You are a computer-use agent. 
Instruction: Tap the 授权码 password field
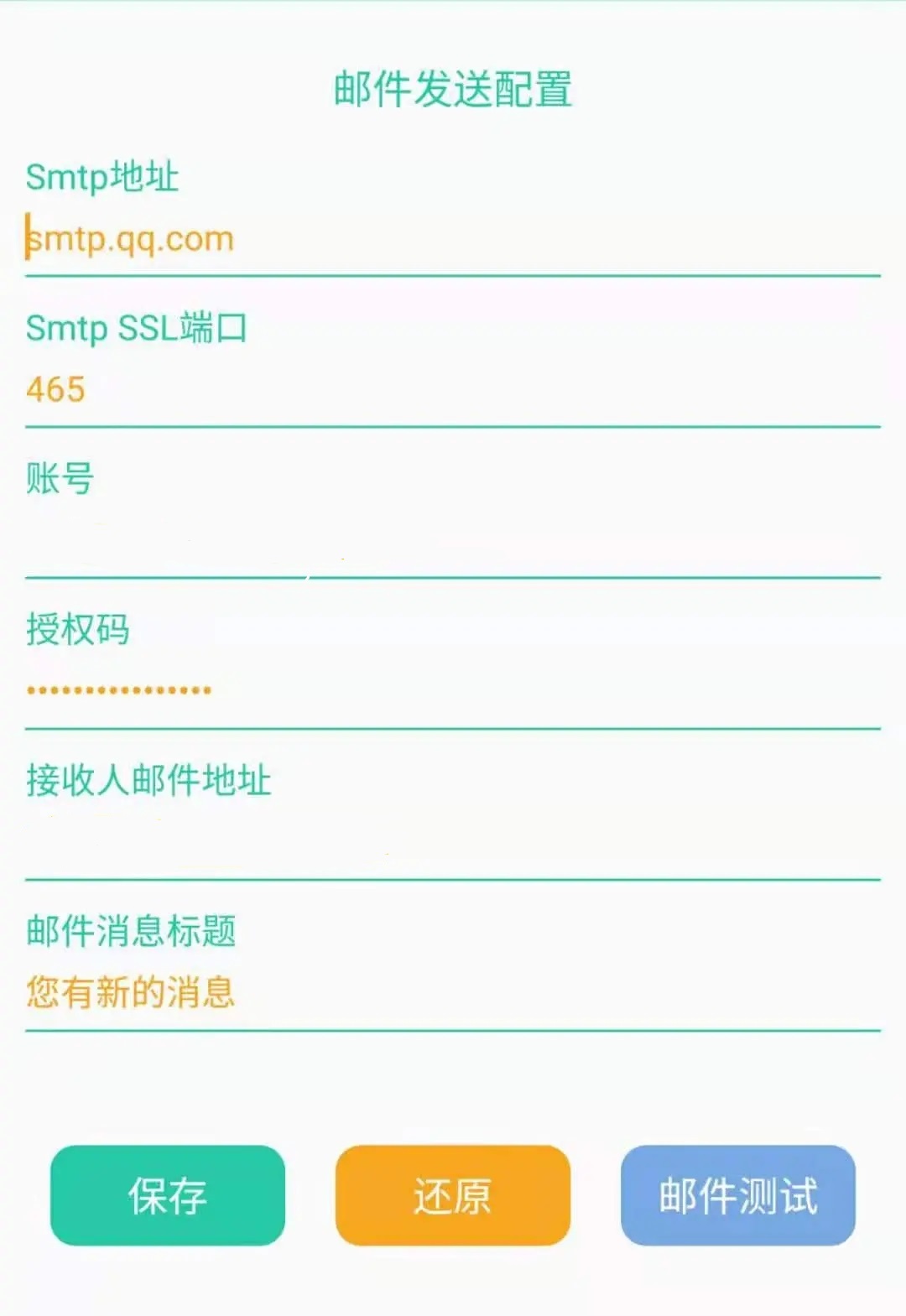point(453,691)
